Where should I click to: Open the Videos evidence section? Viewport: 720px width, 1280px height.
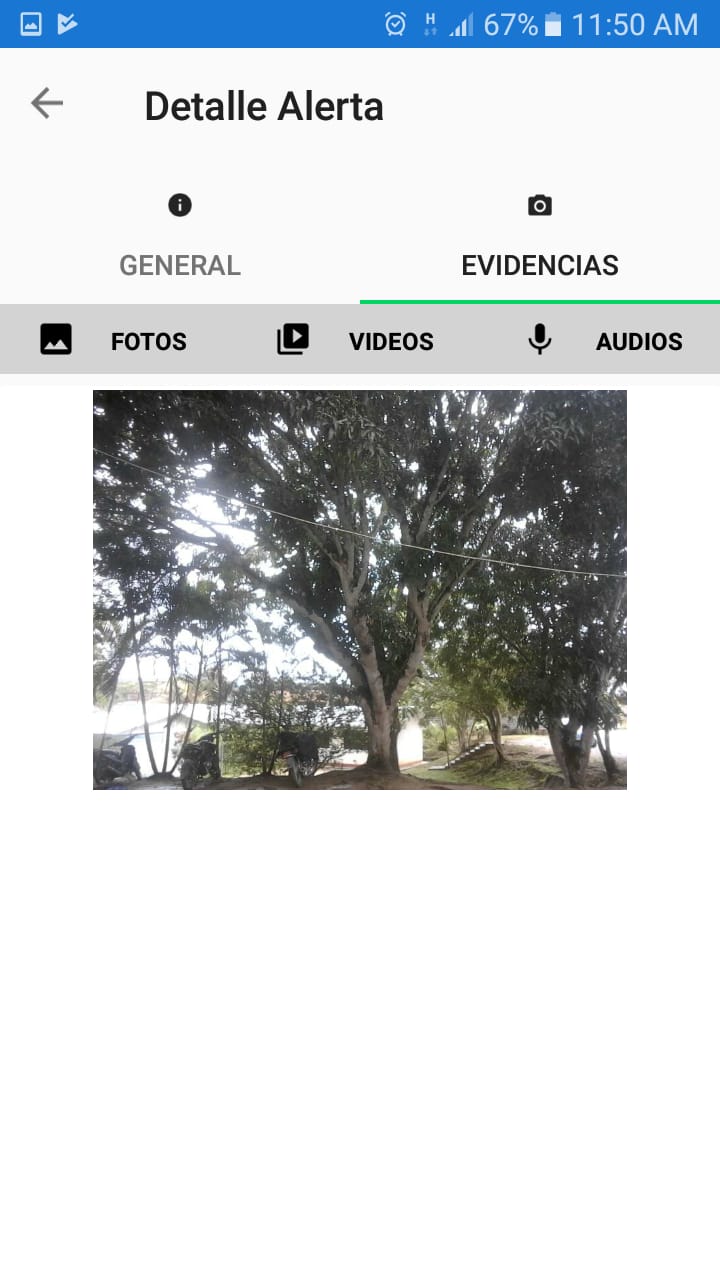tap(356, 341)
